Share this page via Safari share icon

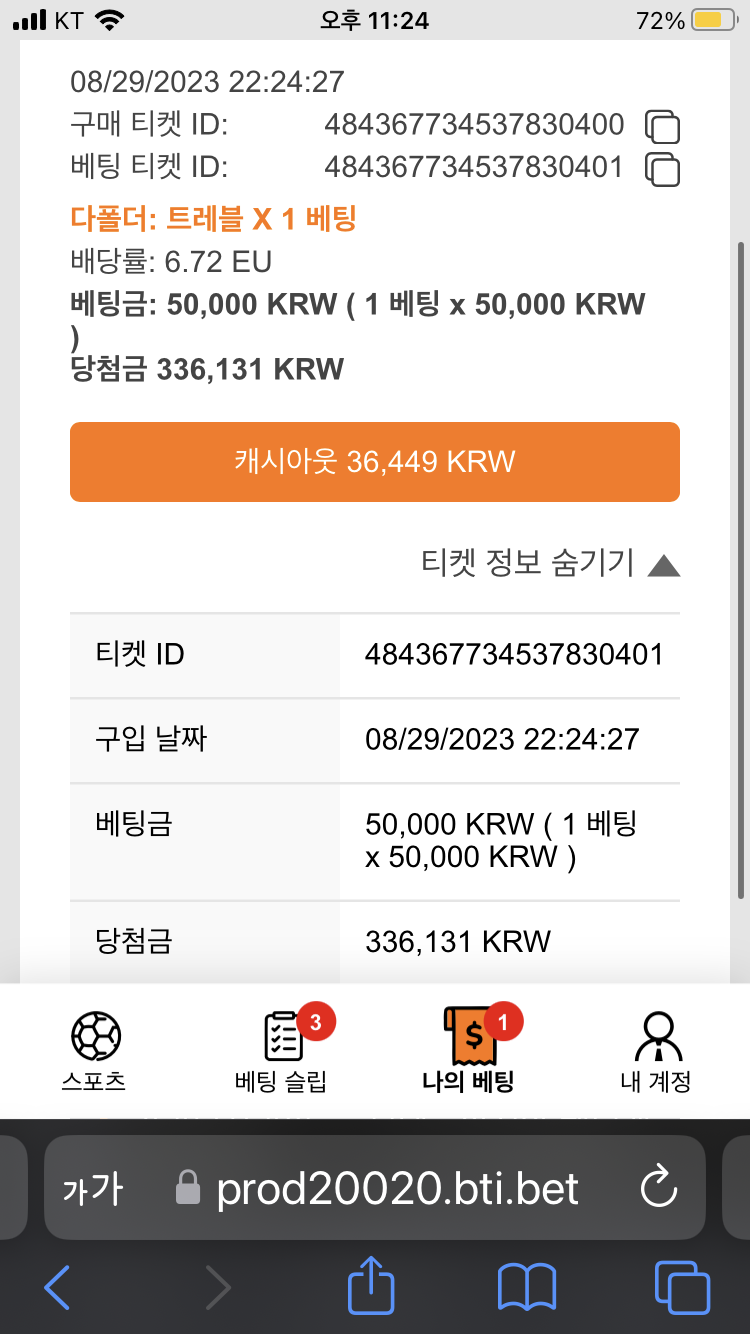click(371, 1284)
